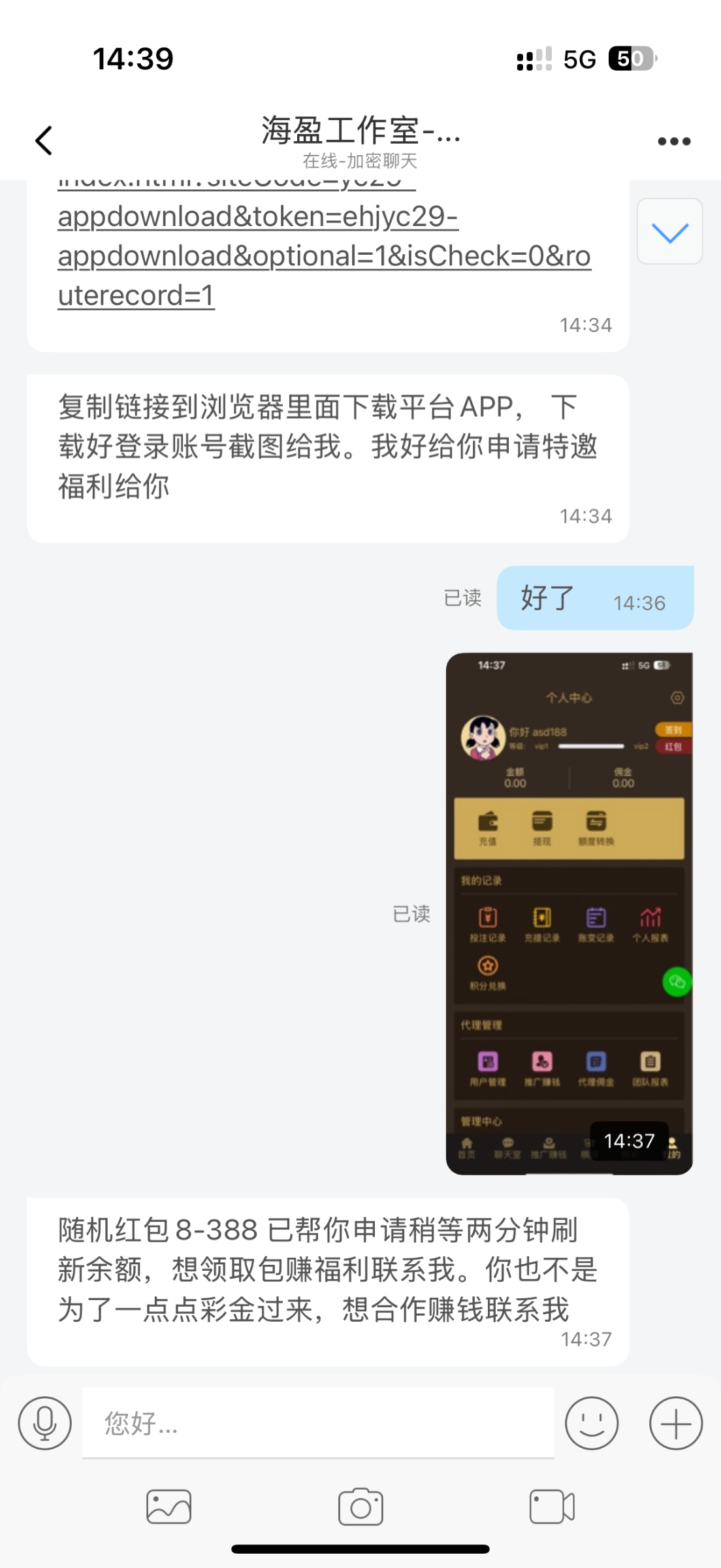This screenshot has width=721, height=1568.
Task: Focus the message input field
Action: [x=318, y=1423]
